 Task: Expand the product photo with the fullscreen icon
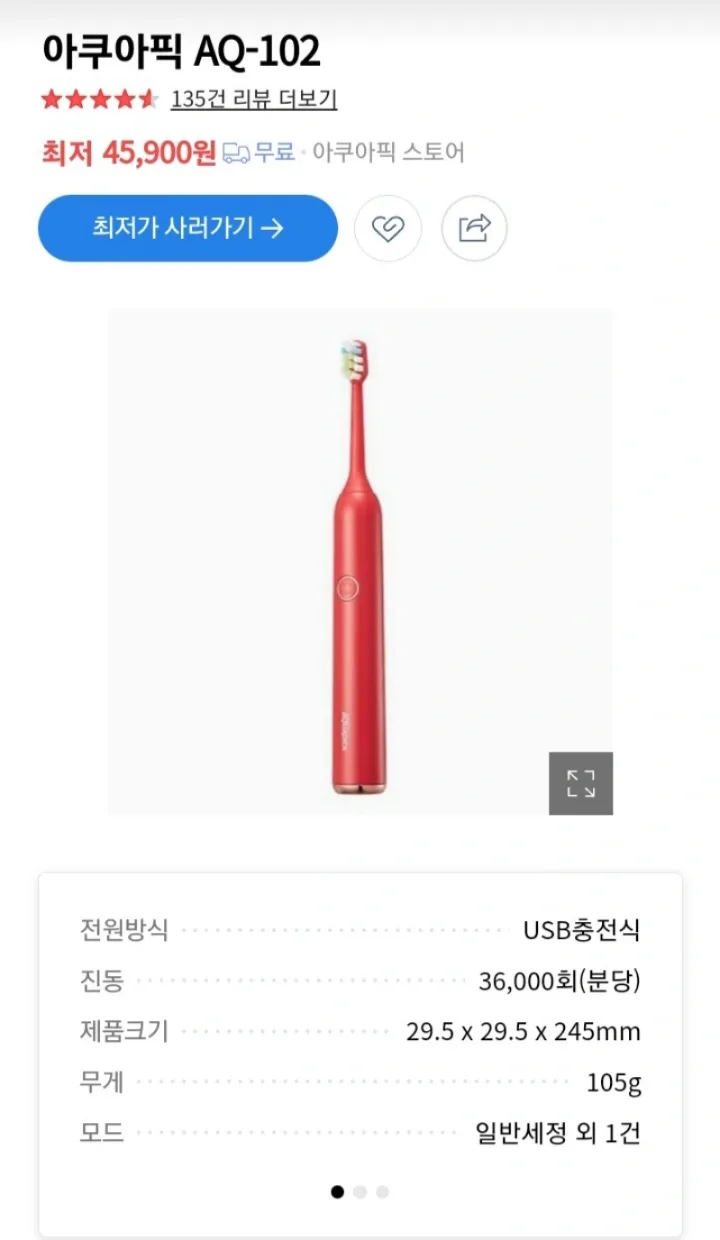click(x=581, y=784)
